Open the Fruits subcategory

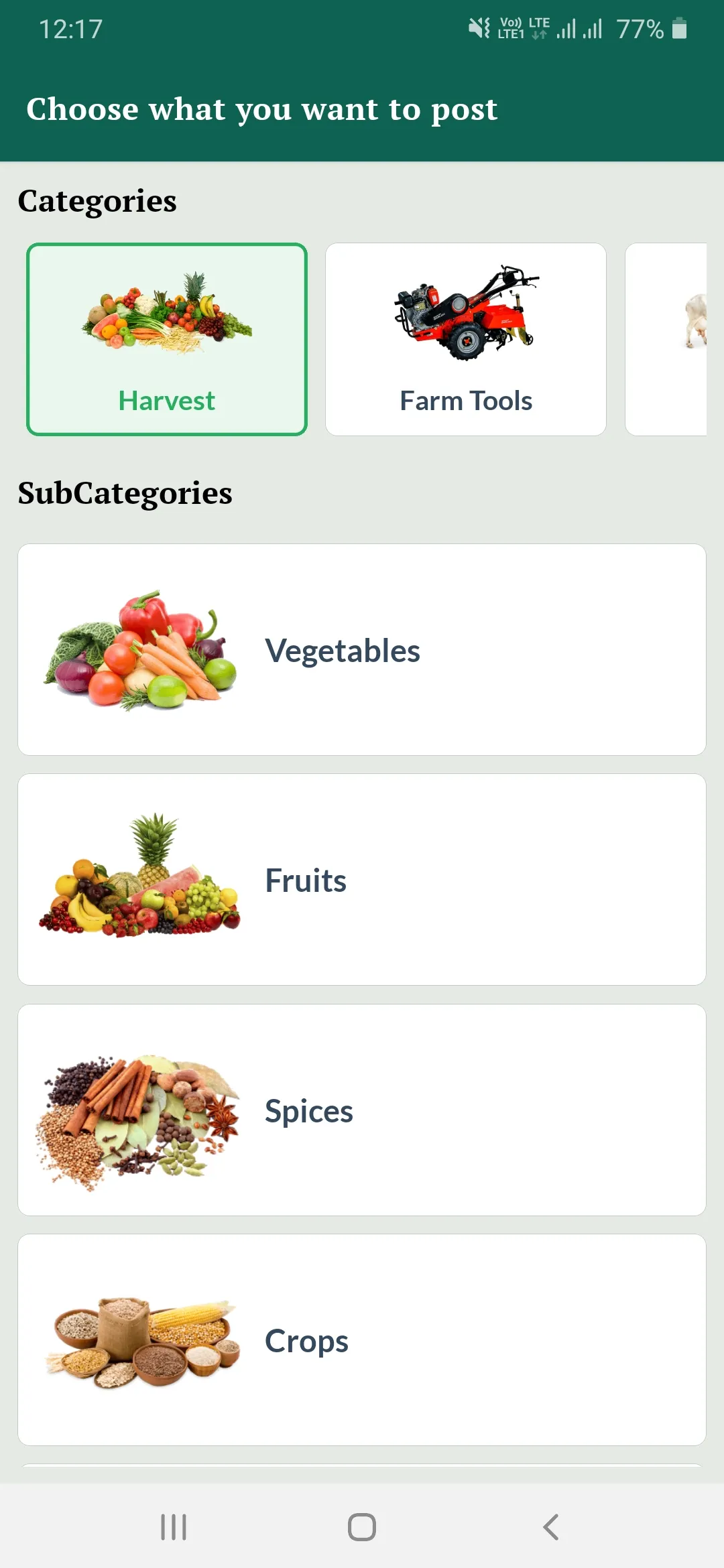tap(362, 879)
